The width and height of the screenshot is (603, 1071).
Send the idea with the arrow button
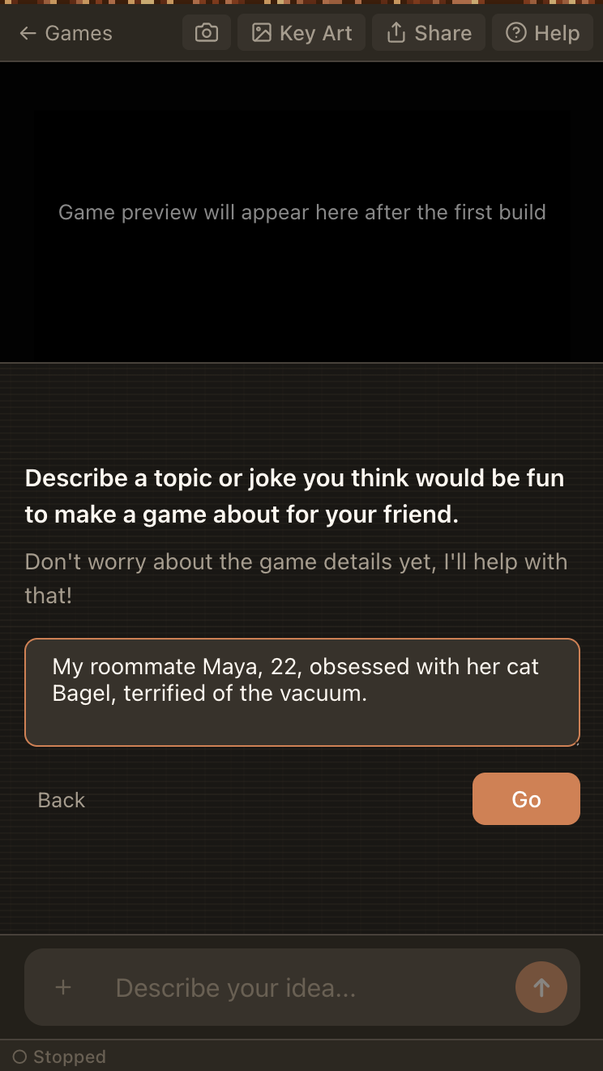coord(541,988)
